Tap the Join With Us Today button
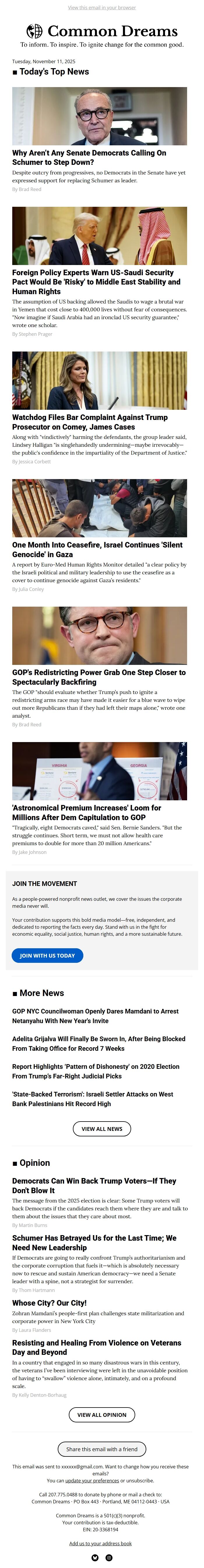The height and width of the screenshot is (1568, 204). pyautogui.click(x=48, y=955)
